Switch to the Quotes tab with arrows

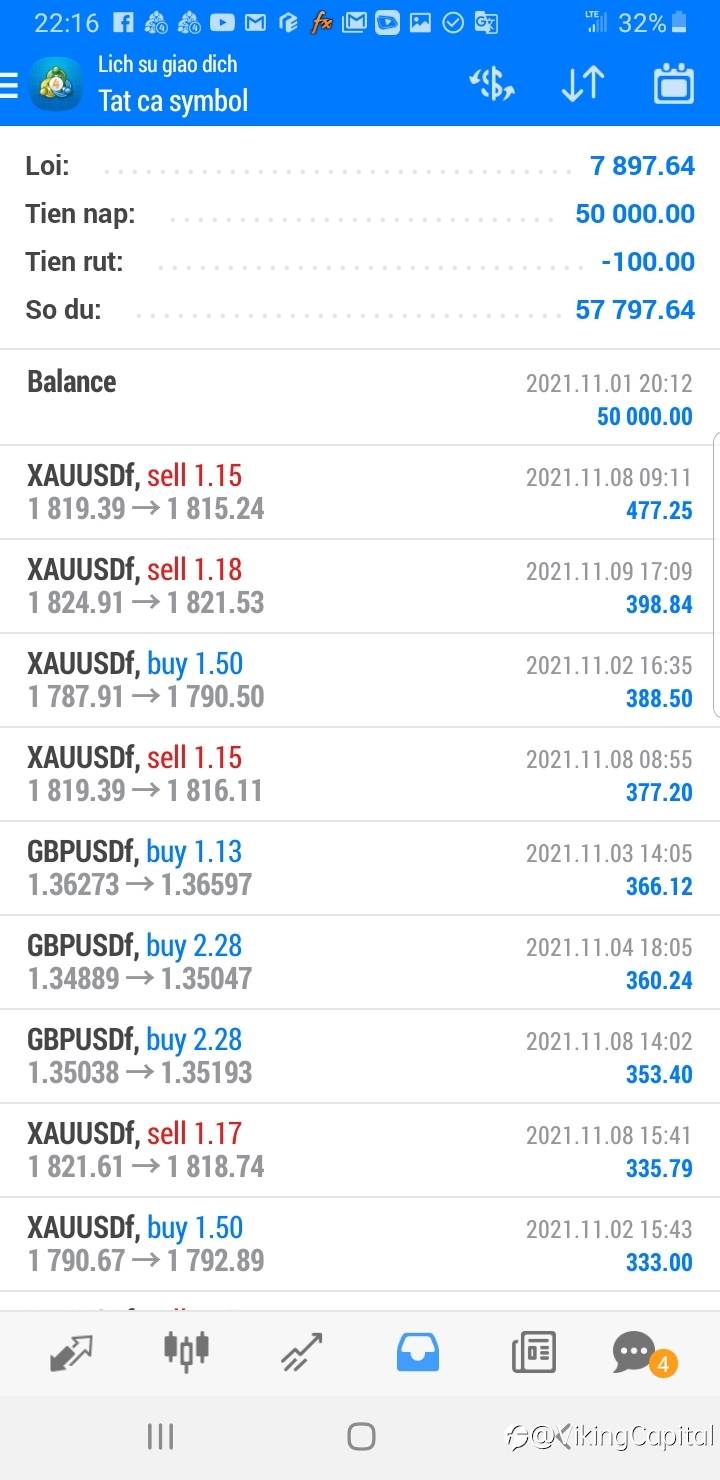[x=71, y=1353]
